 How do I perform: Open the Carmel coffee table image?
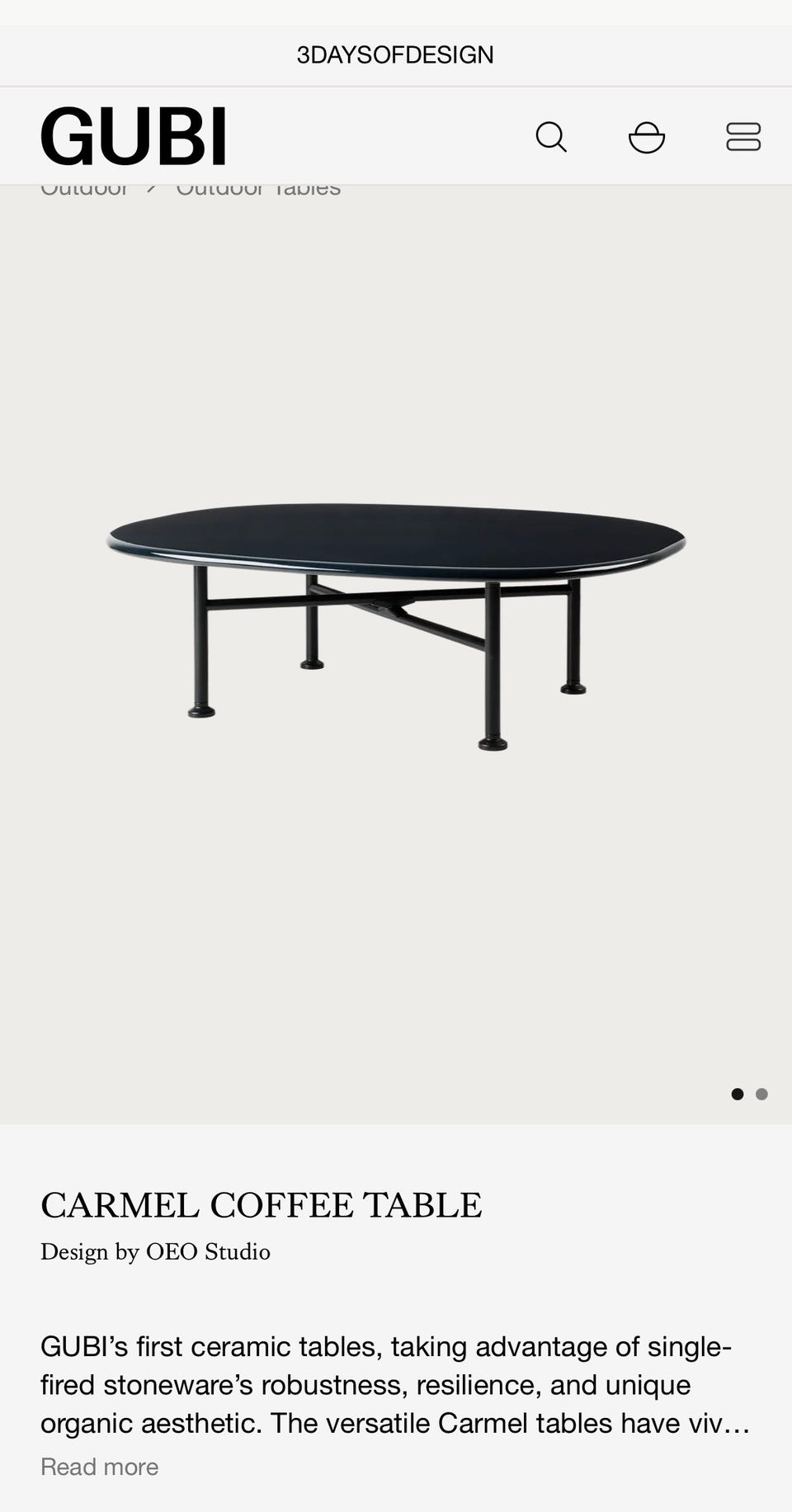[x=396, y=625]
